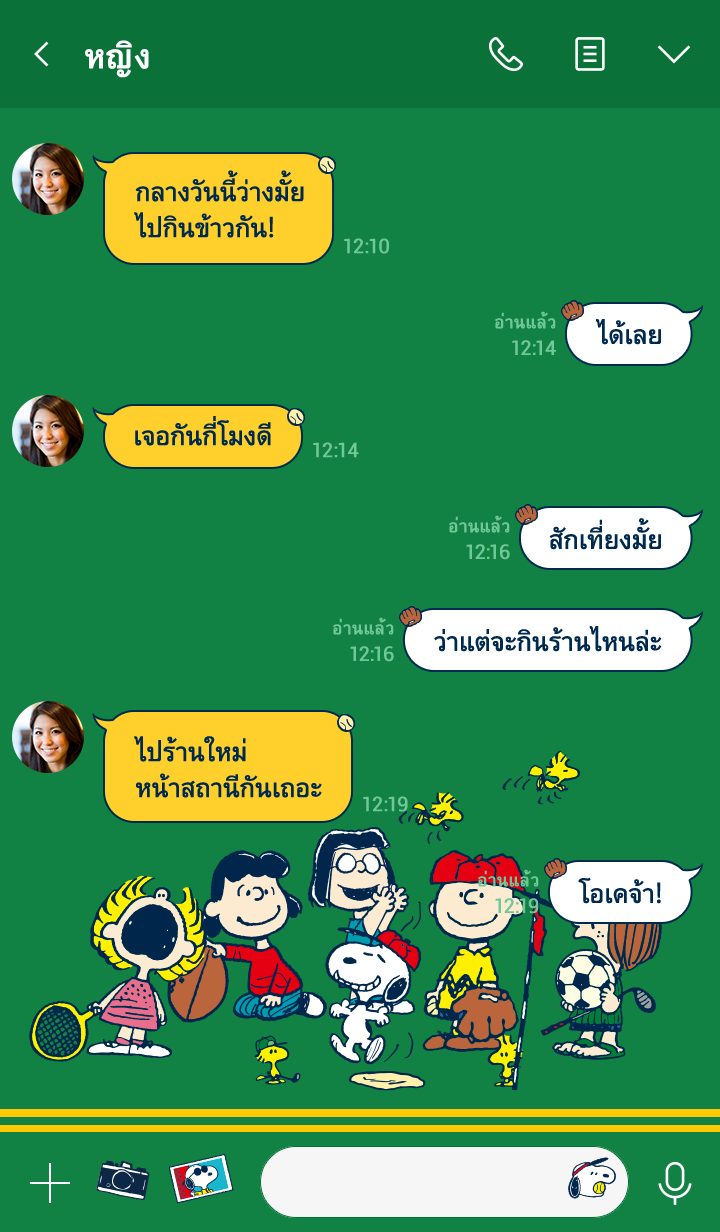720x1232 pixels.
Task: Expand the chat menu chevron
Action: tap(673, 55)
